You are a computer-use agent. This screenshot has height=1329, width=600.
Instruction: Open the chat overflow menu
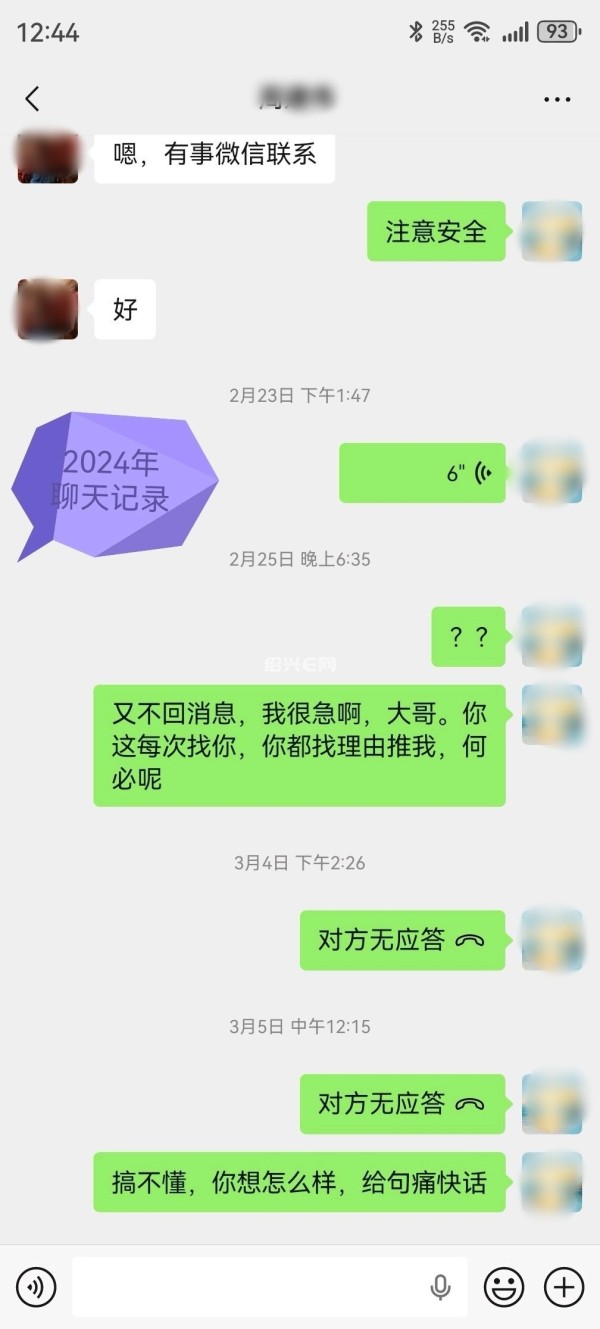557,99
